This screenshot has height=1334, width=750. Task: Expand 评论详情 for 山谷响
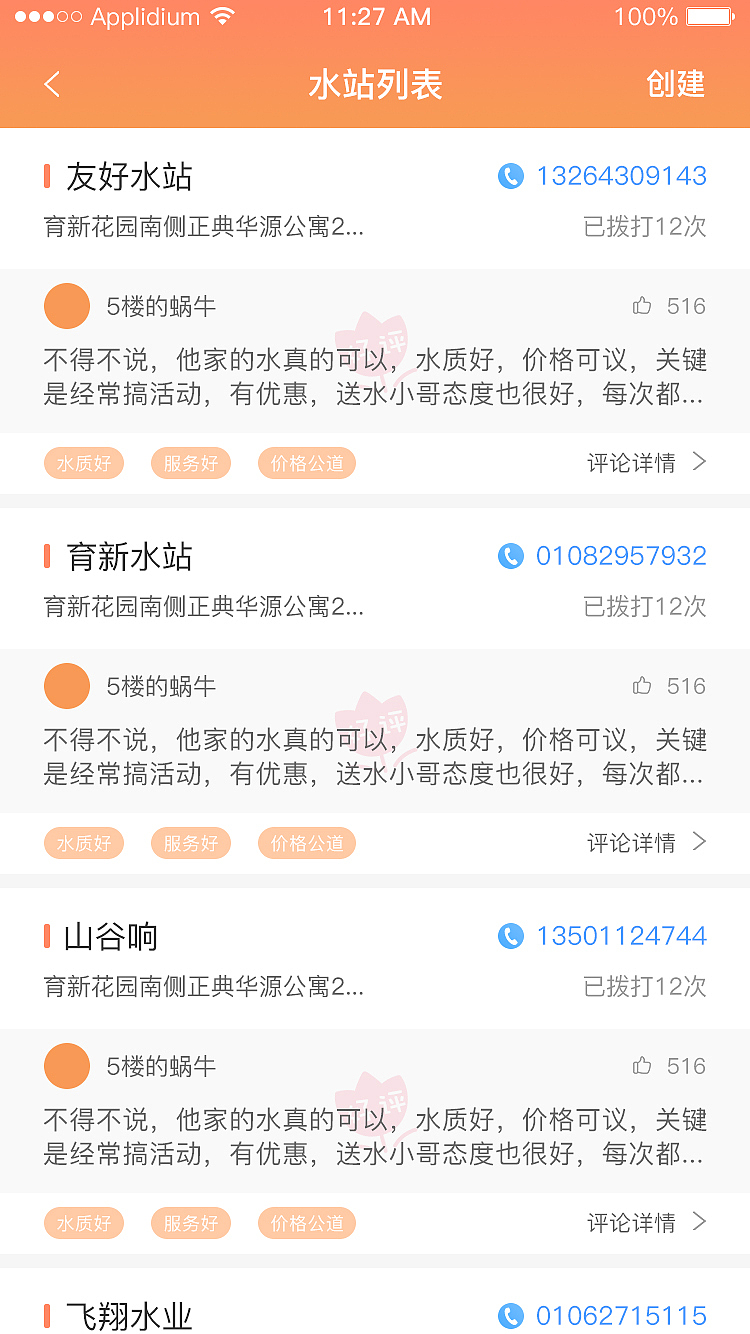[634, 1222]
